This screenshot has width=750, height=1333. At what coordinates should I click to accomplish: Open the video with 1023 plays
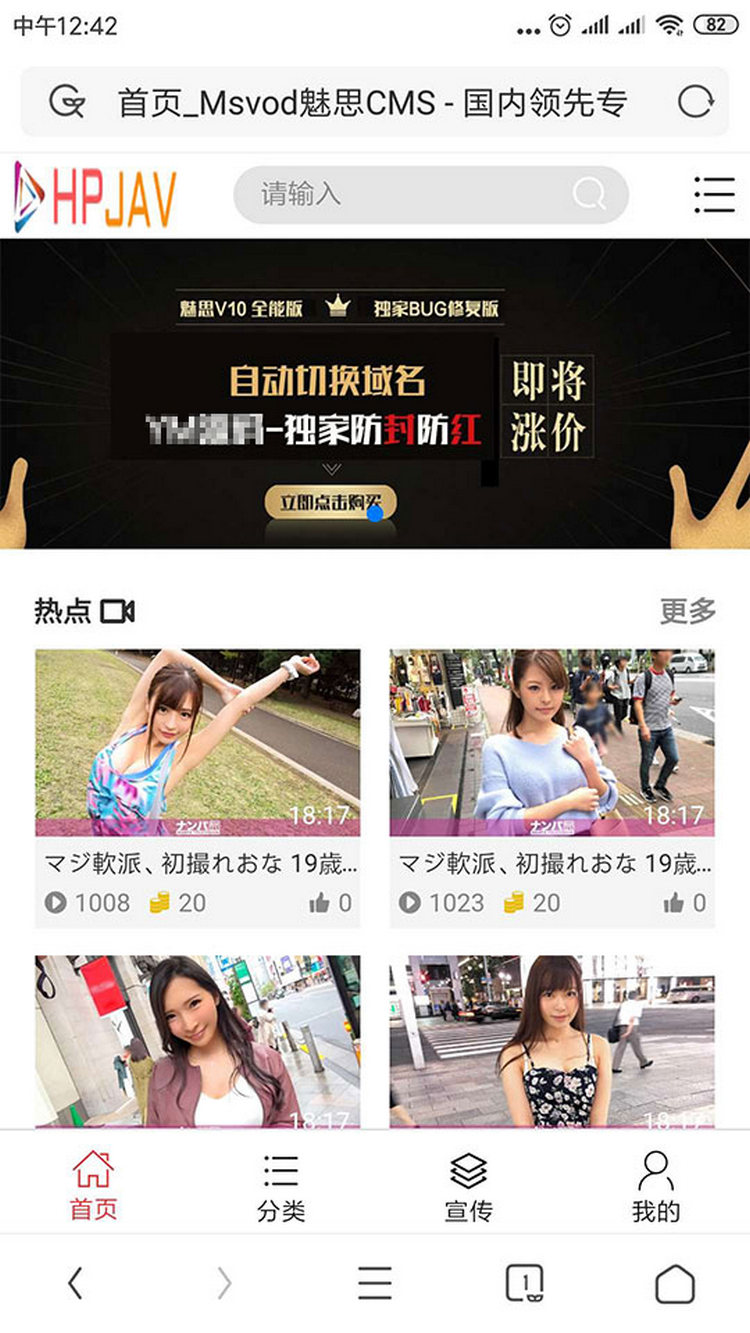click(x=552, y=788)
